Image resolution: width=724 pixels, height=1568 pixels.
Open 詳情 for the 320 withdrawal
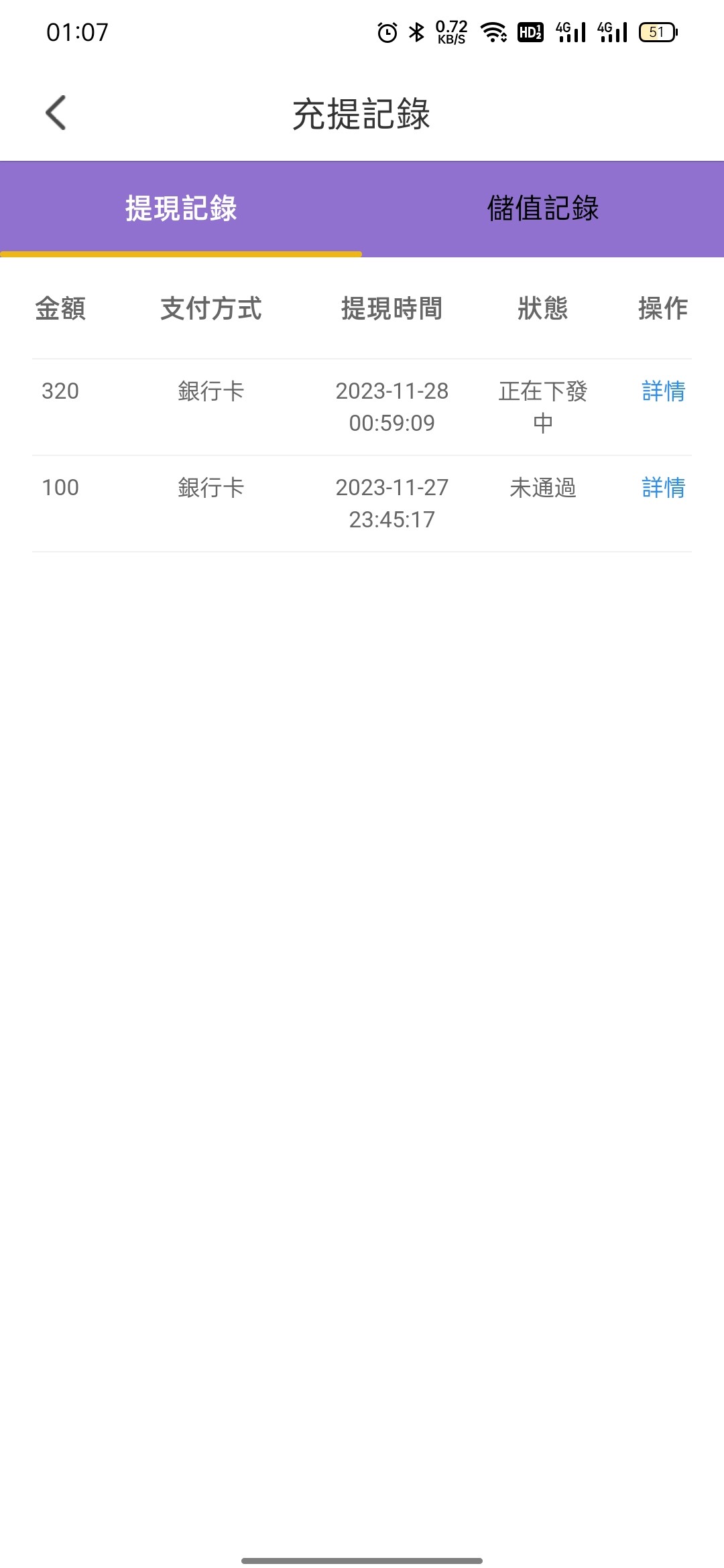tap(663, 391)
